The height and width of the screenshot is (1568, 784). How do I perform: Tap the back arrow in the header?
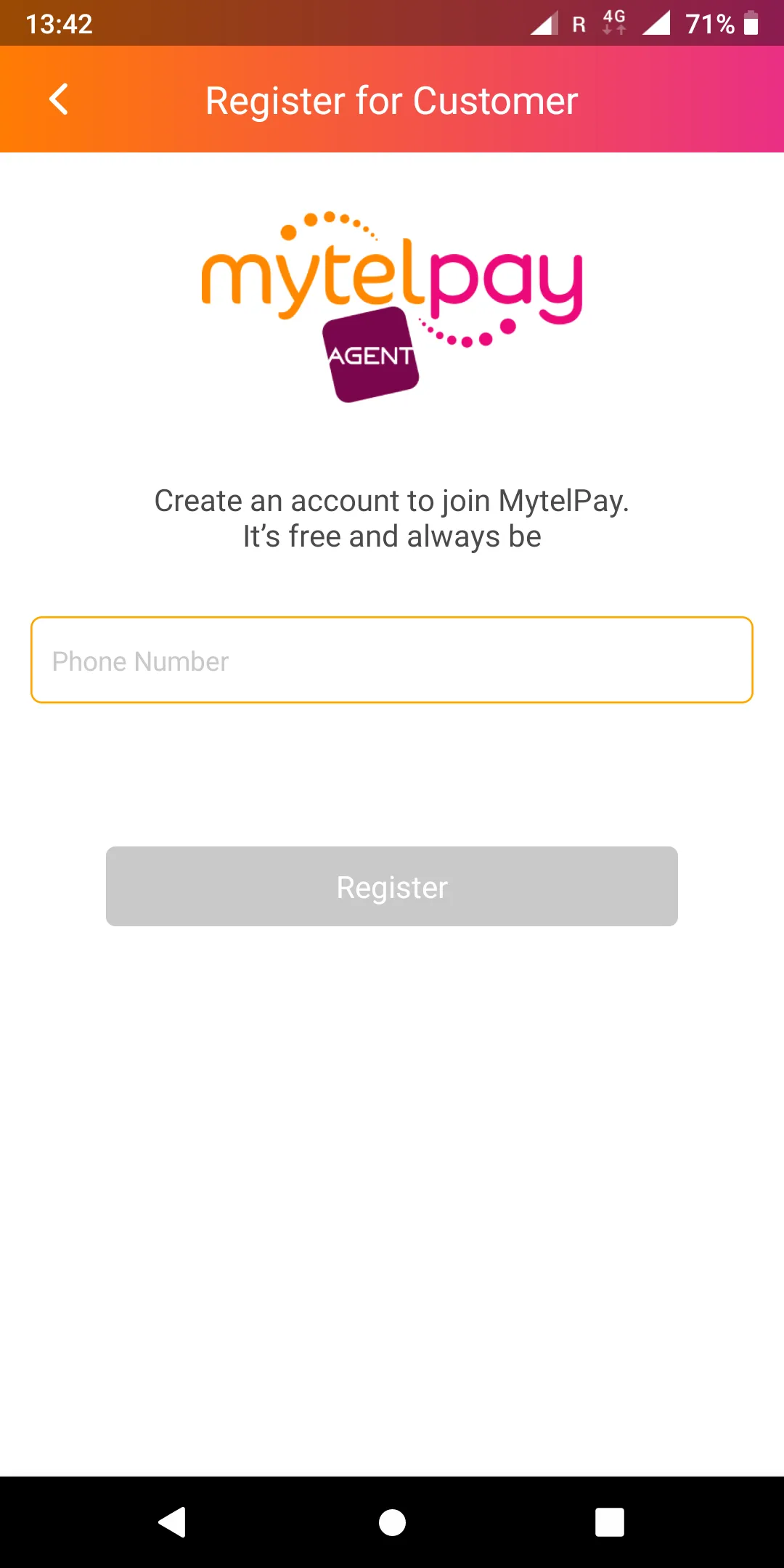[x=58, y=99]
